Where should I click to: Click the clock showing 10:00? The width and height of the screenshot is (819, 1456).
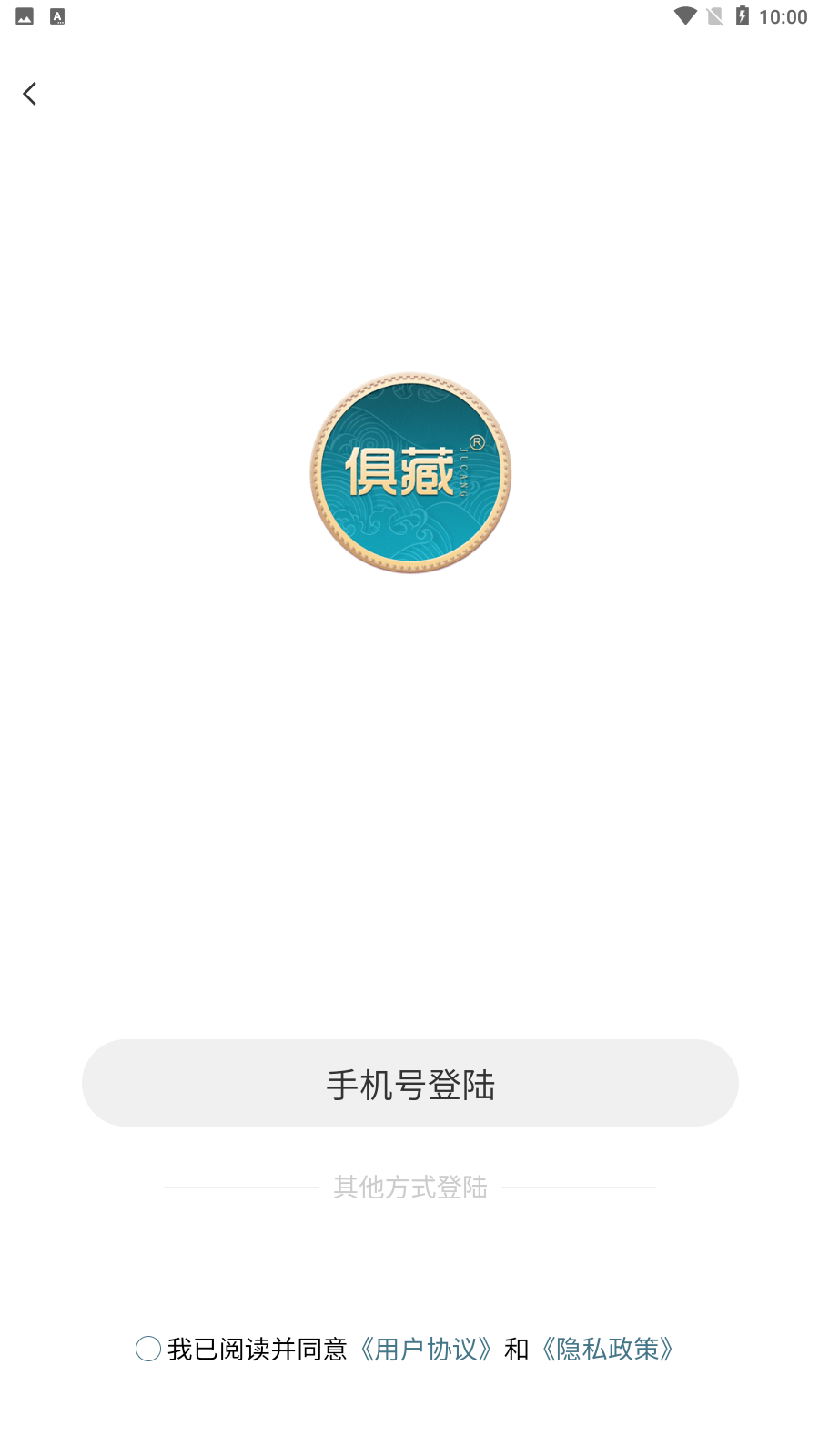coord(784,15)
